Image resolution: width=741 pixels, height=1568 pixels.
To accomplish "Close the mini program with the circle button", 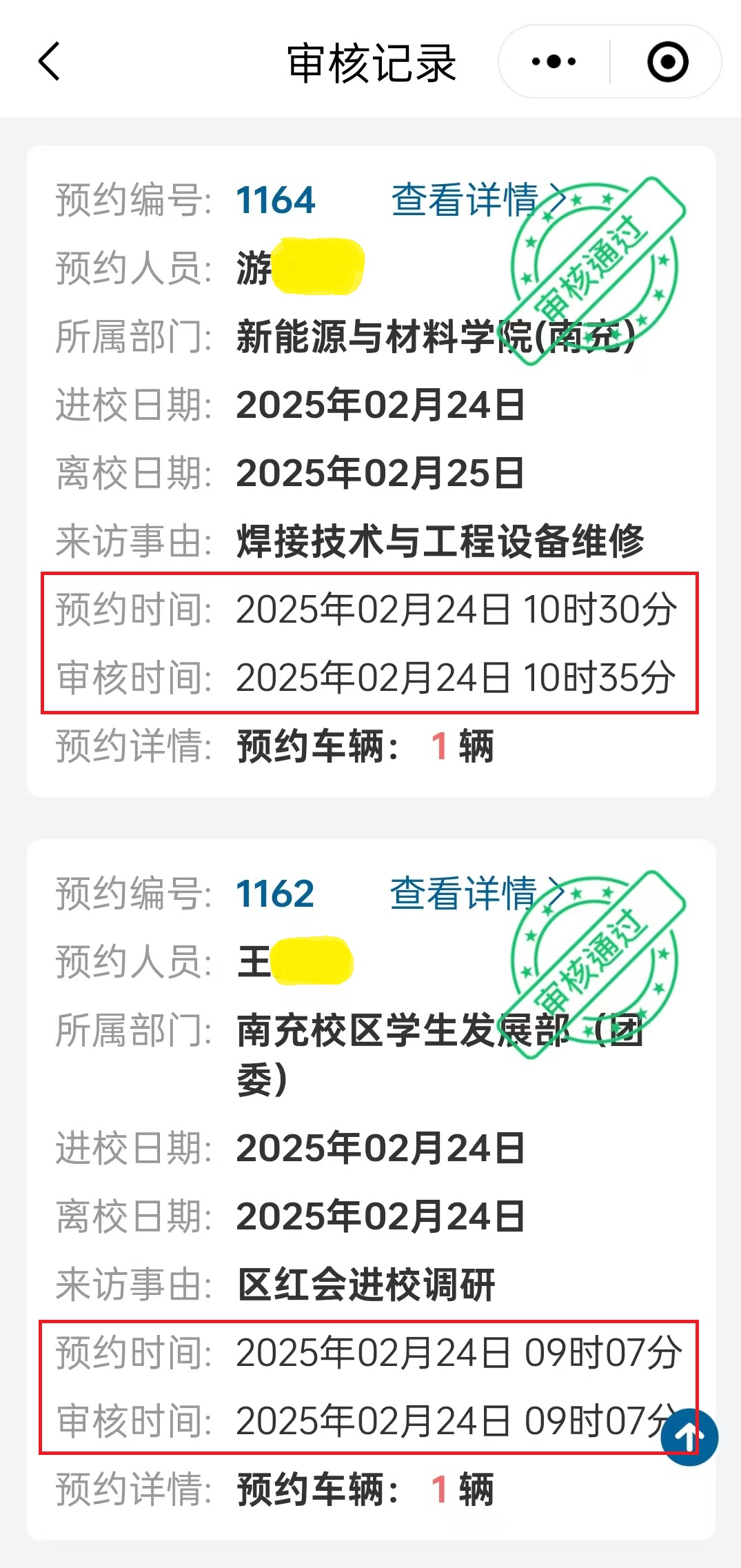I will 667,62.
